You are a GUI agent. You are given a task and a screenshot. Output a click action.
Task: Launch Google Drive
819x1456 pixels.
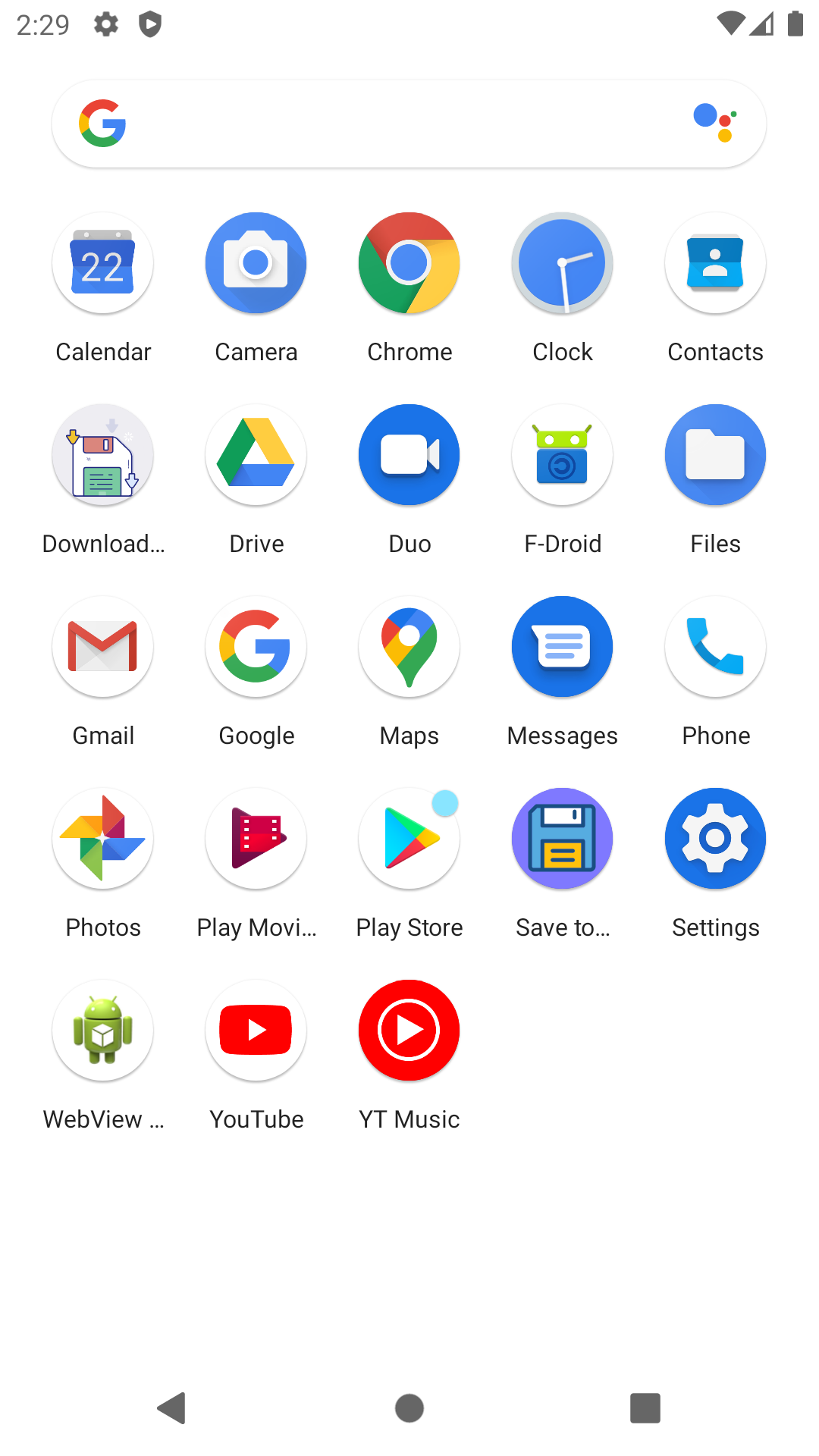pos(256,455)
